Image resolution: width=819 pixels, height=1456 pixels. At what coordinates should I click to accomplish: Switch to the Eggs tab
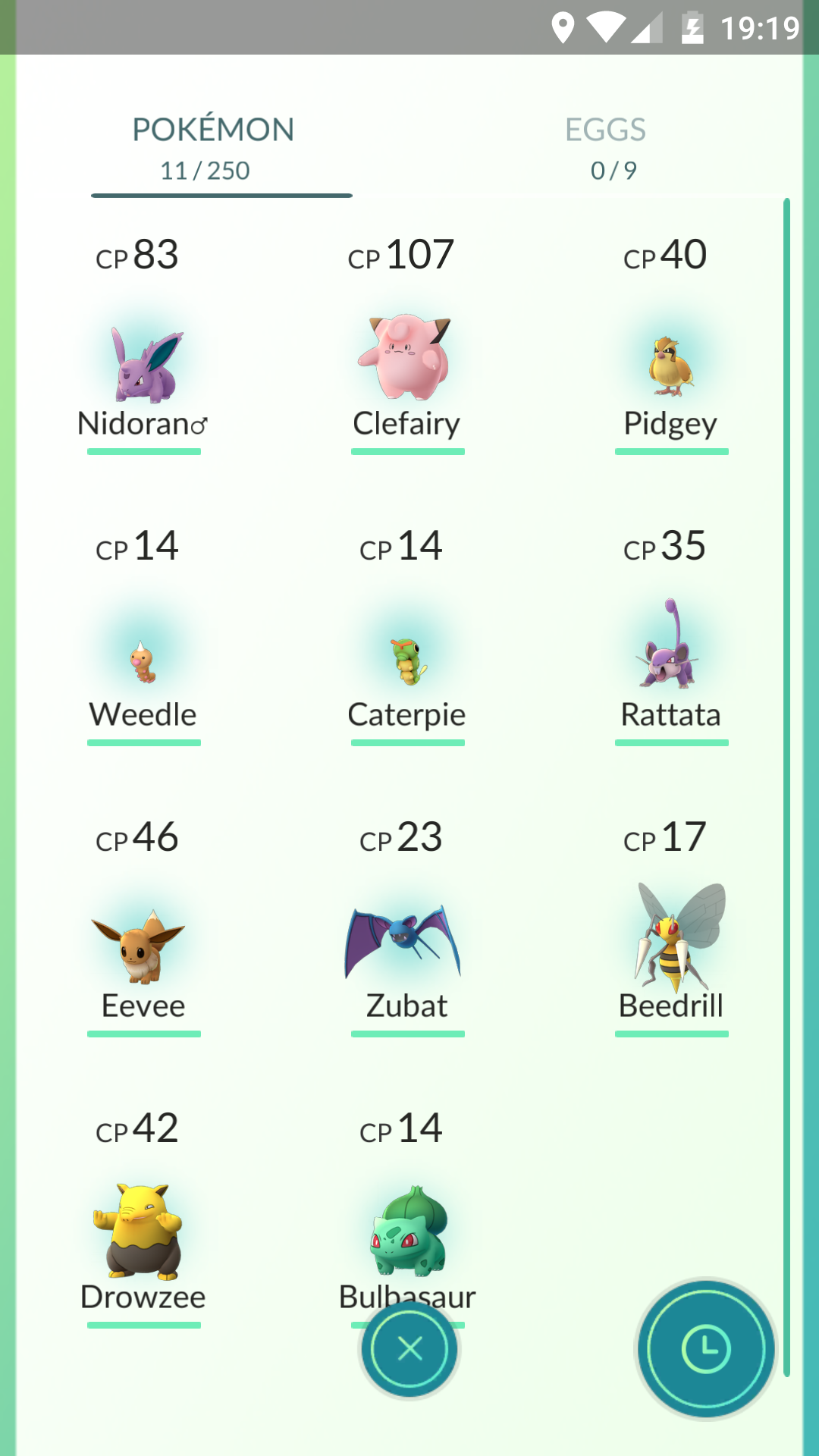point(605,148)
